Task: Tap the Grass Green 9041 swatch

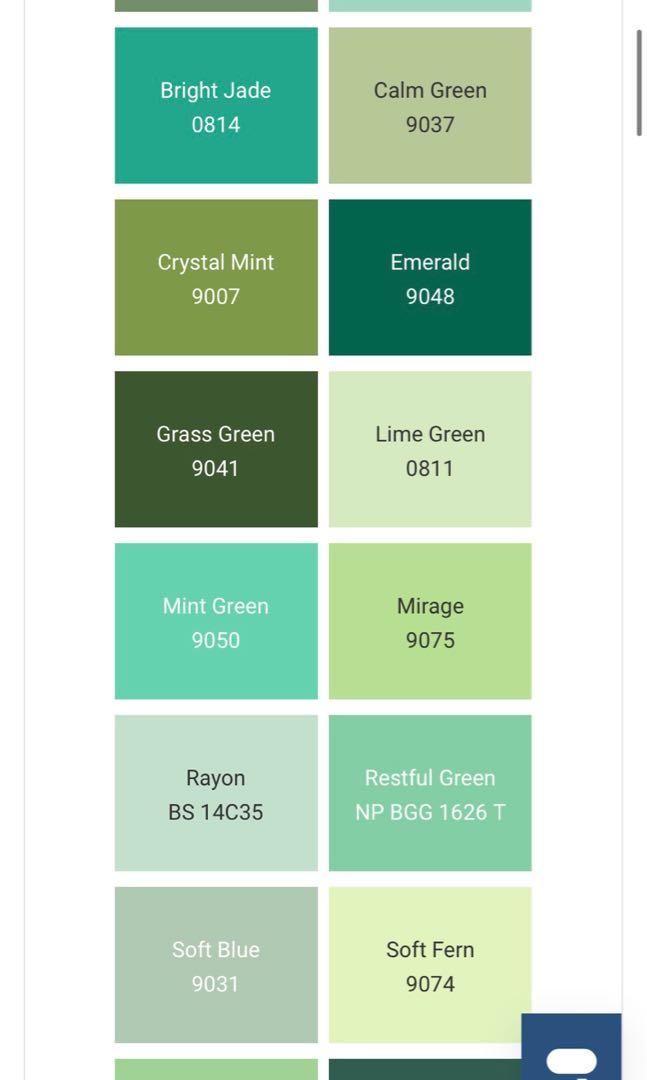Action: tap(216, 450)
